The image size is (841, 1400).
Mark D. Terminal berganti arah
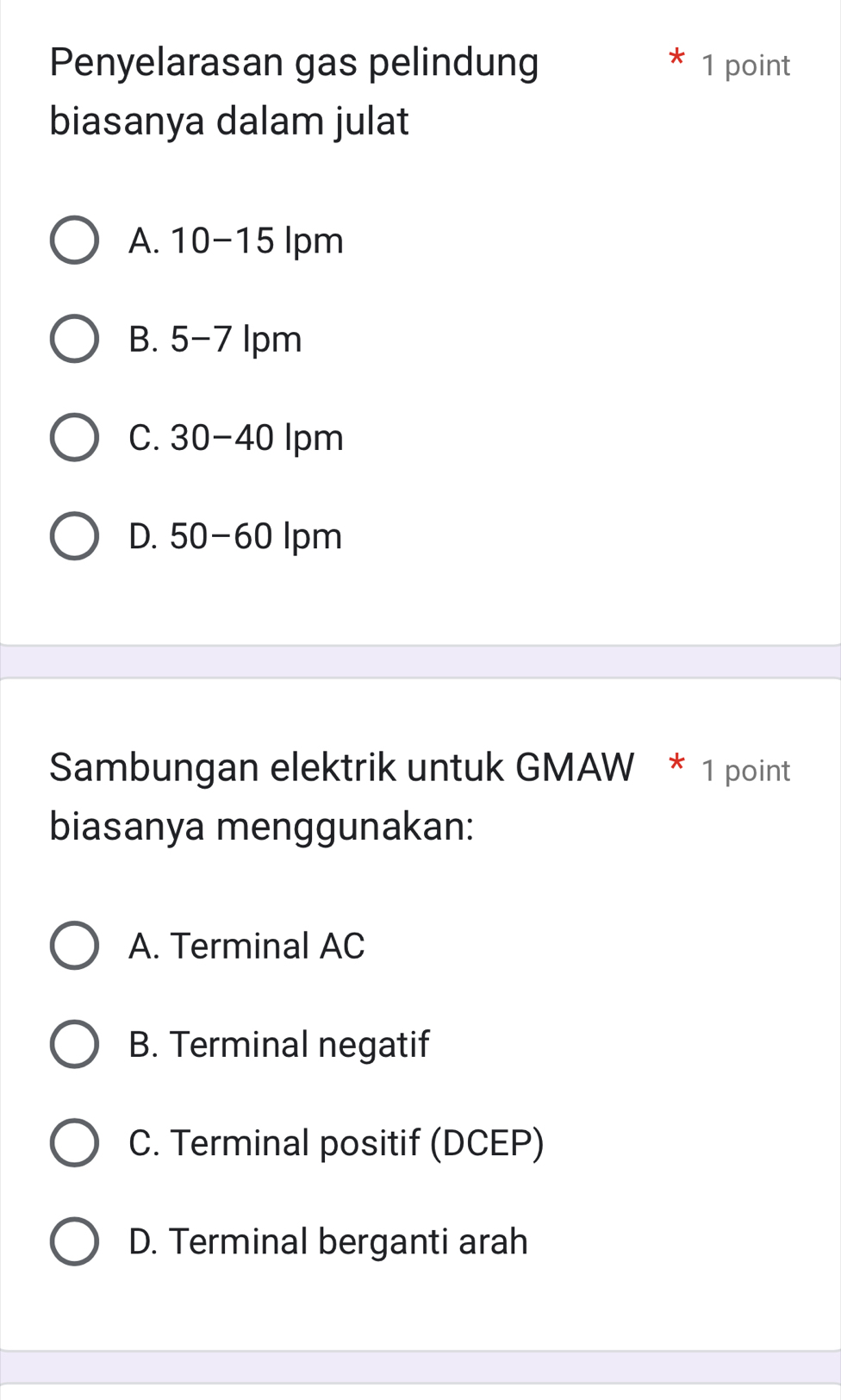[x=74, y=1241]
